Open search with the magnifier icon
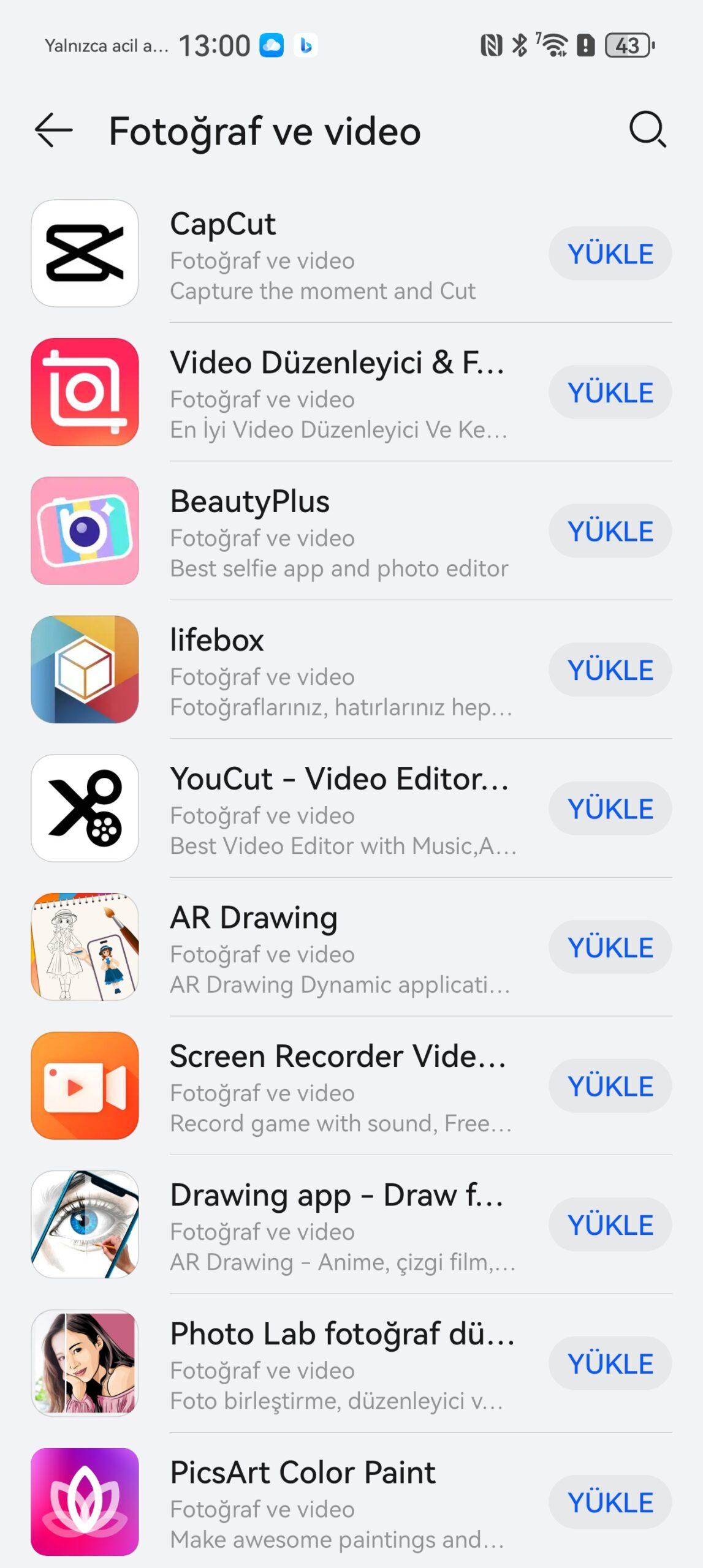703x1568 pixels. 648,129
